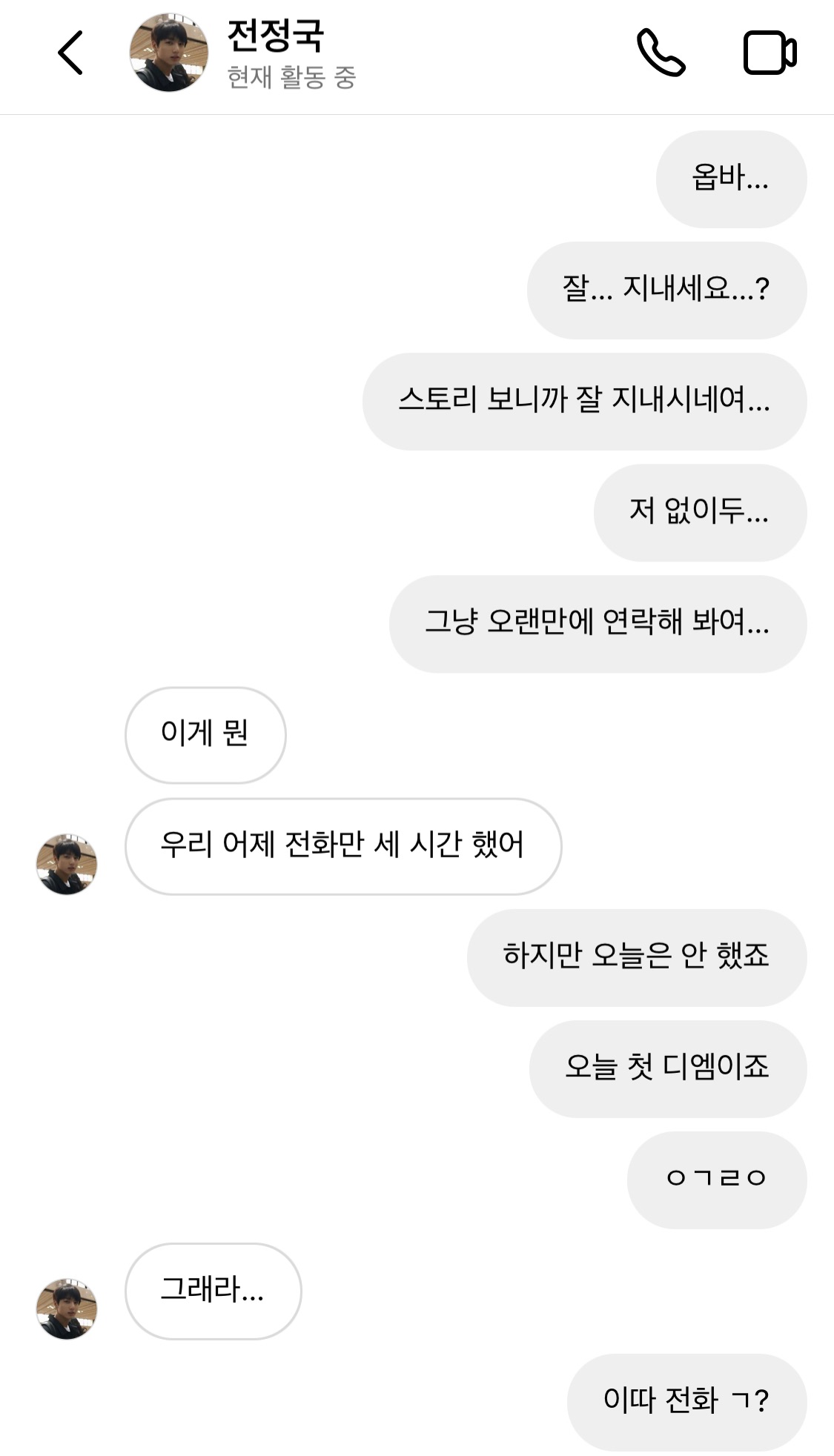Image resolution: width=834 pixels, height=1456 pixels.
Task: Select the video camera icon
Action: (x=768, y=53)
